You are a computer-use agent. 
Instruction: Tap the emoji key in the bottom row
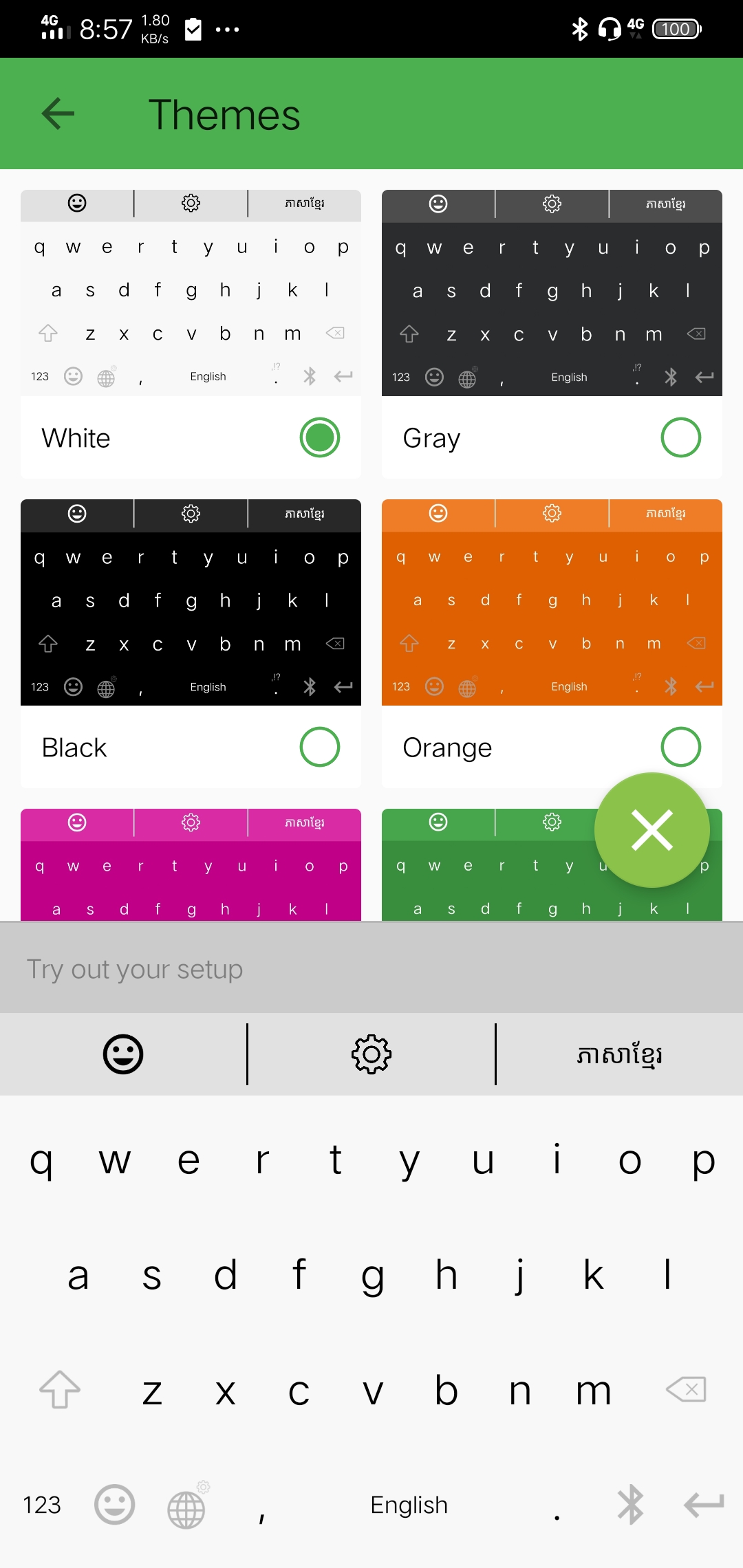[x=114, y=1505]
